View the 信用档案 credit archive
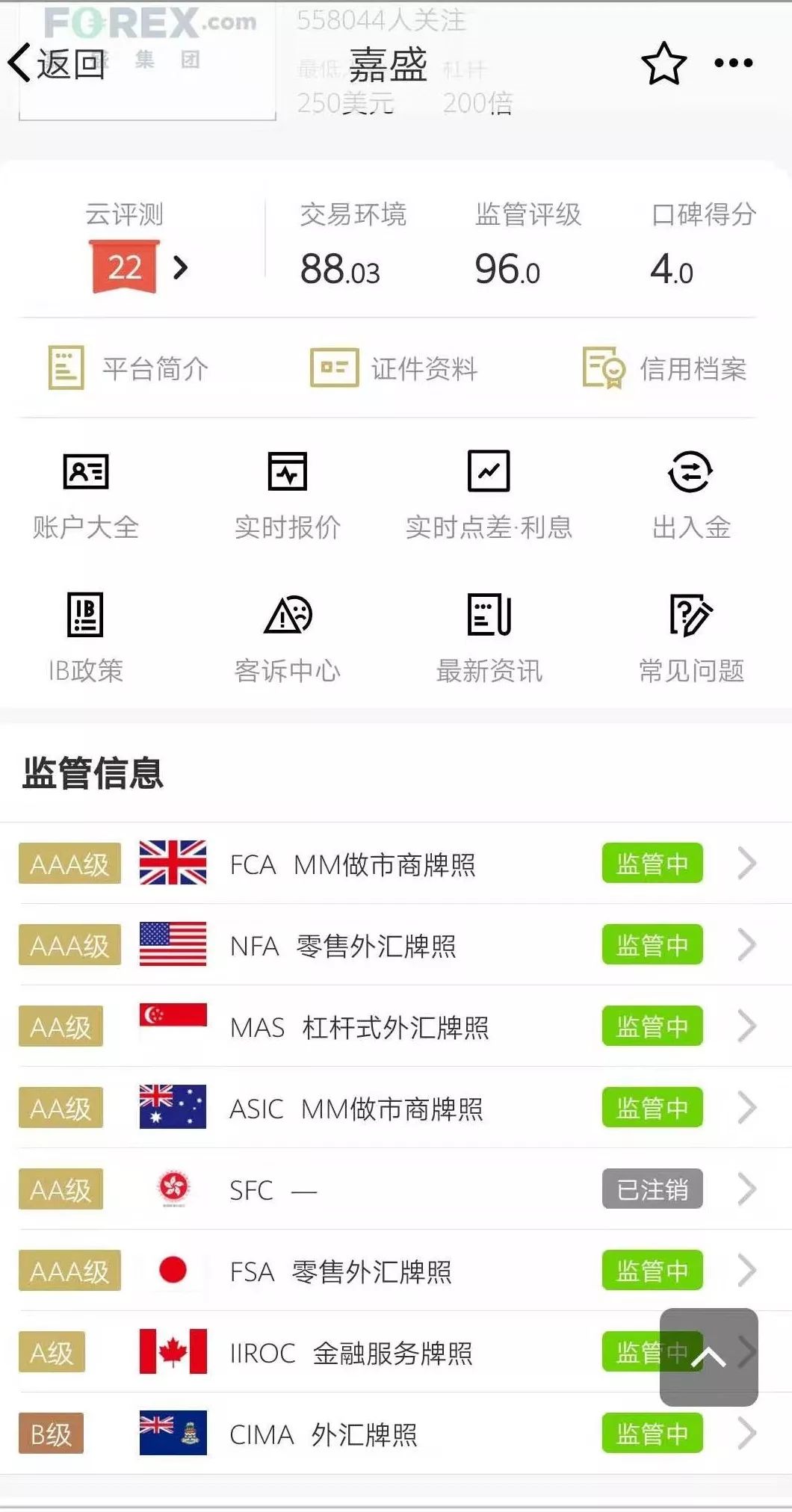Viewport: 792px width, 1512px height. 665,368
